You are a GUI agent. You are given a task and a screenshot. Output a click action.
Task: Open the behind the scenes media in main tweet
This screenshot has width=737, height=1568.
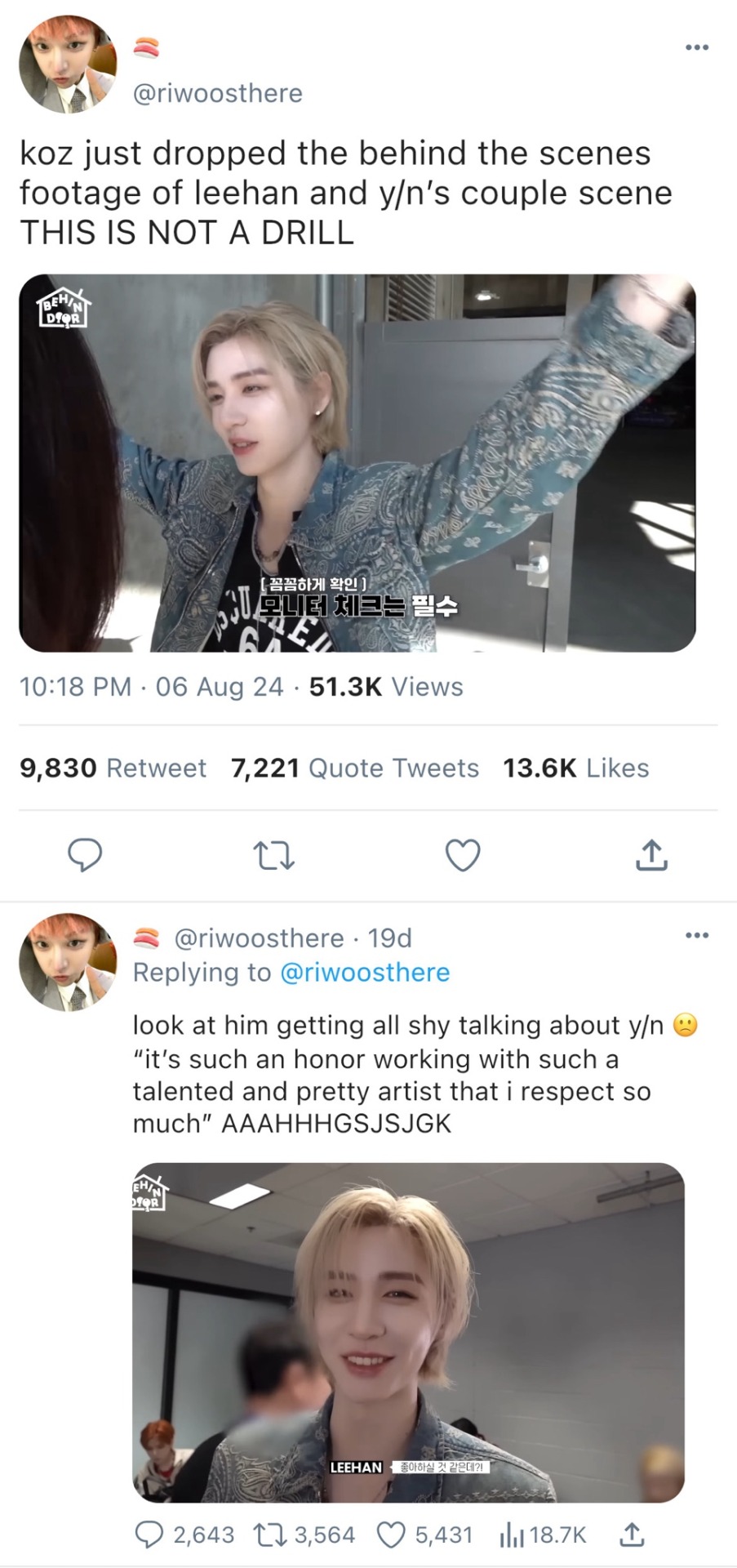[357, 463]
